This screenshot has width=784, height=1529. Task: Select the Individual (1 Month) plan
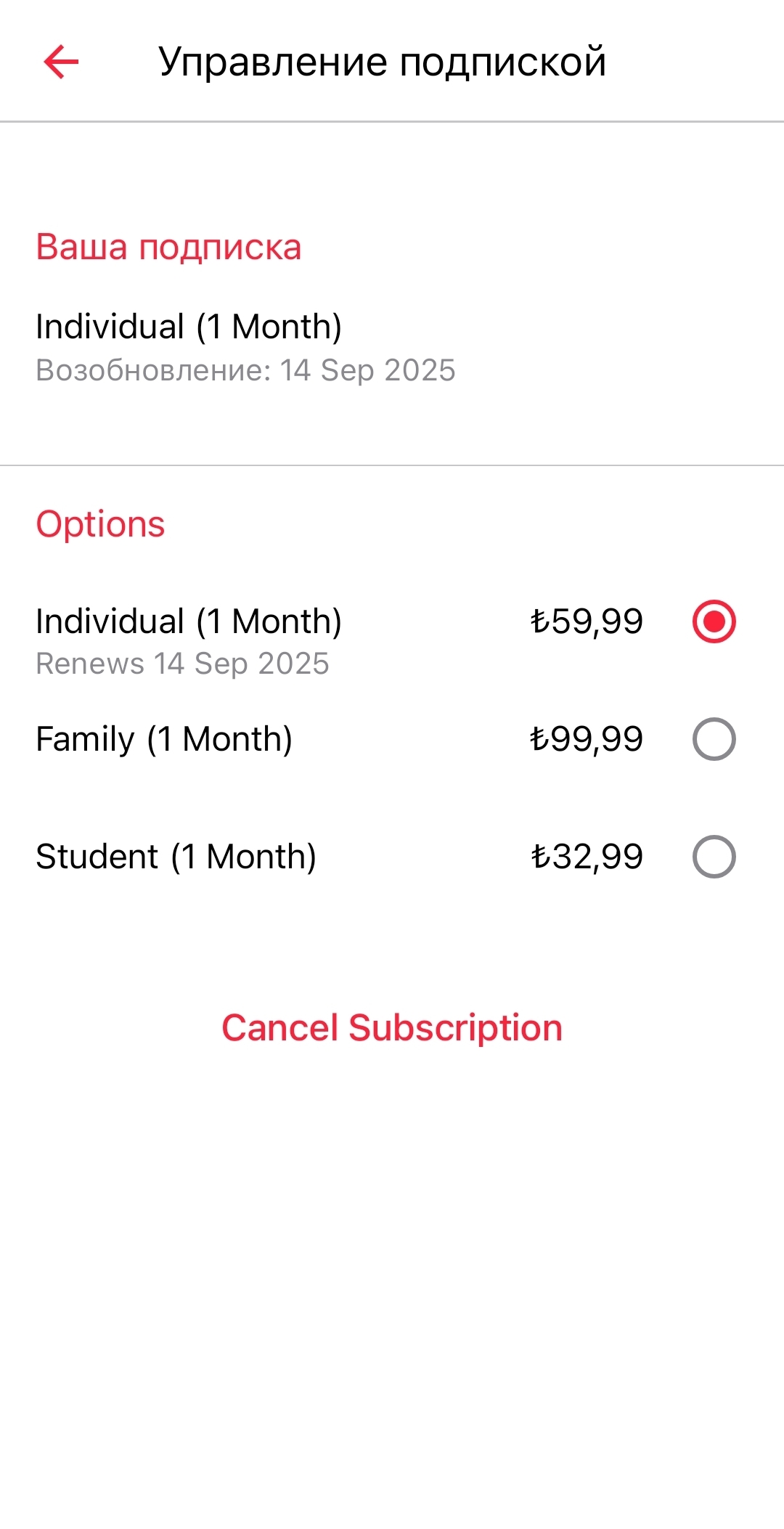(x=714, y=621)
